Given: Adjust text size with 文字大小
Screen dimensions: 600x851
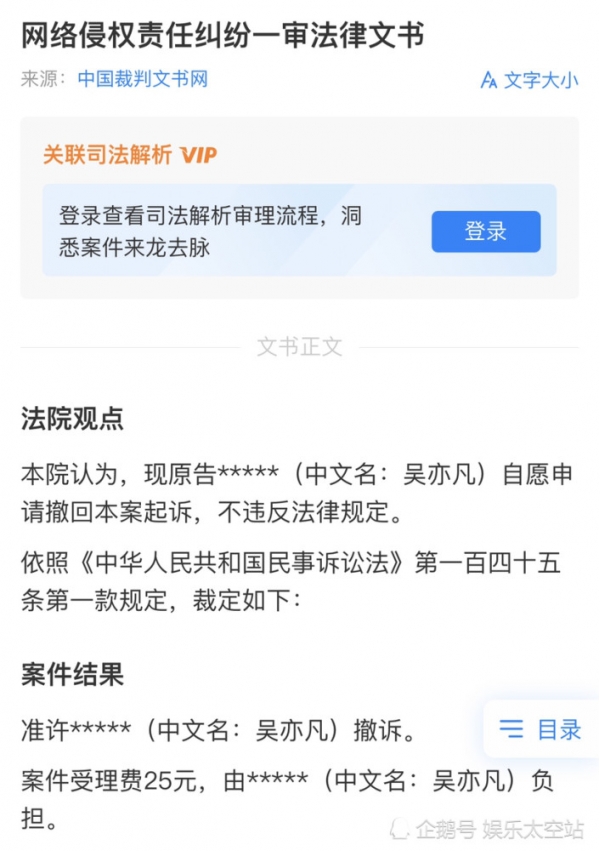Looking at the screenshot, I should 529,81.
